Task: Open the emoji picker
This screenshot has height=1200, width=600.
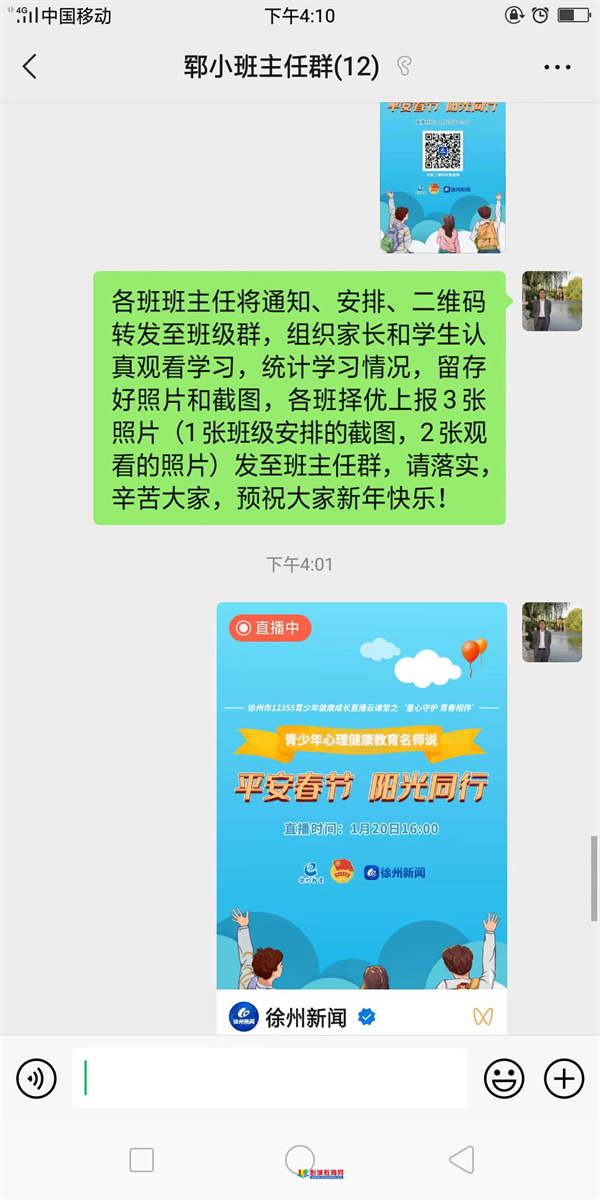Action: 504,1078
